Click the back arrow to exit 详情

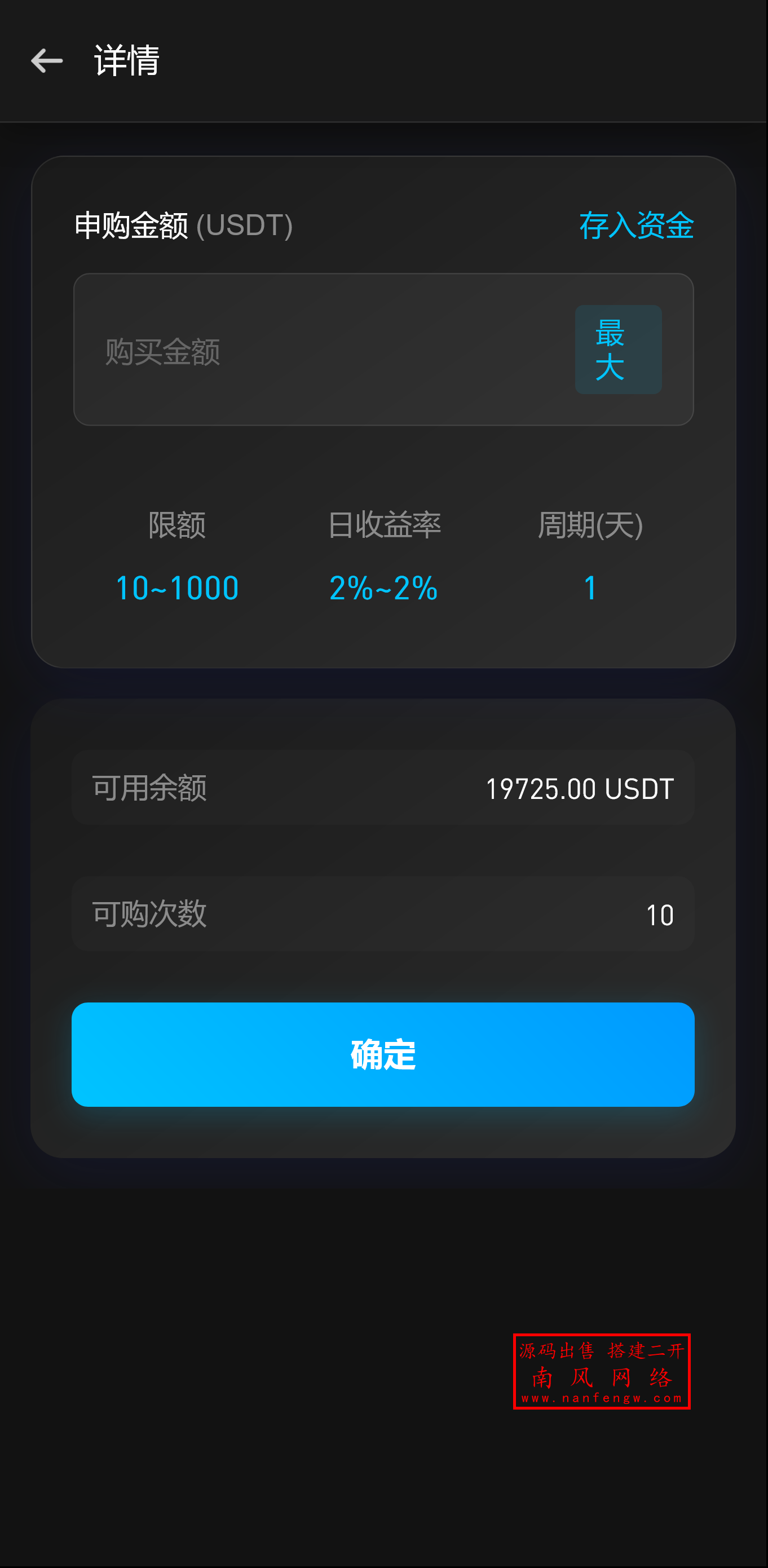coord(46,60)
